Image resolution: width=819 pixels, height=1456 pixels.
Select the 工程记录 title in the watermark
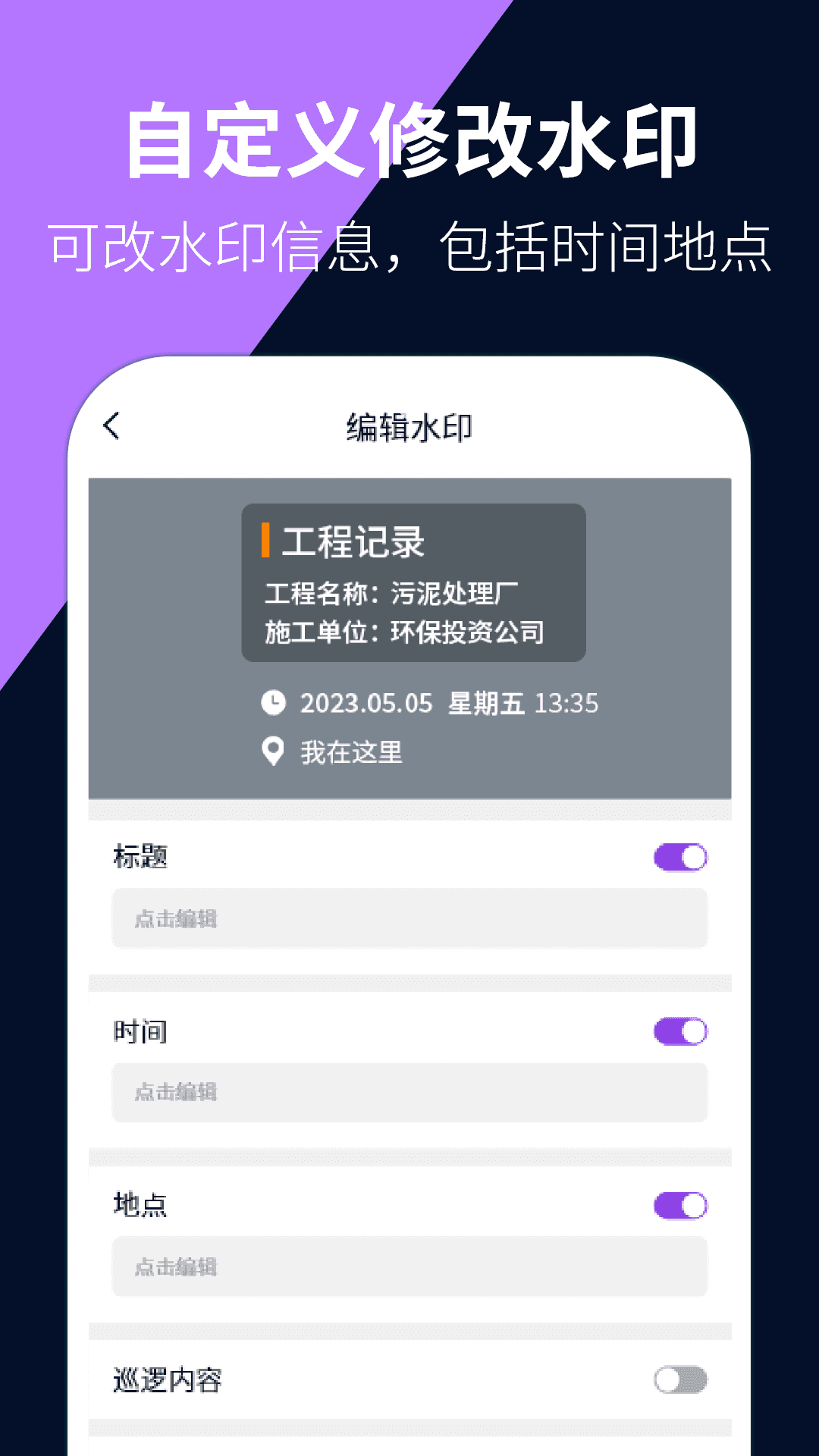[x=356, y=540]
